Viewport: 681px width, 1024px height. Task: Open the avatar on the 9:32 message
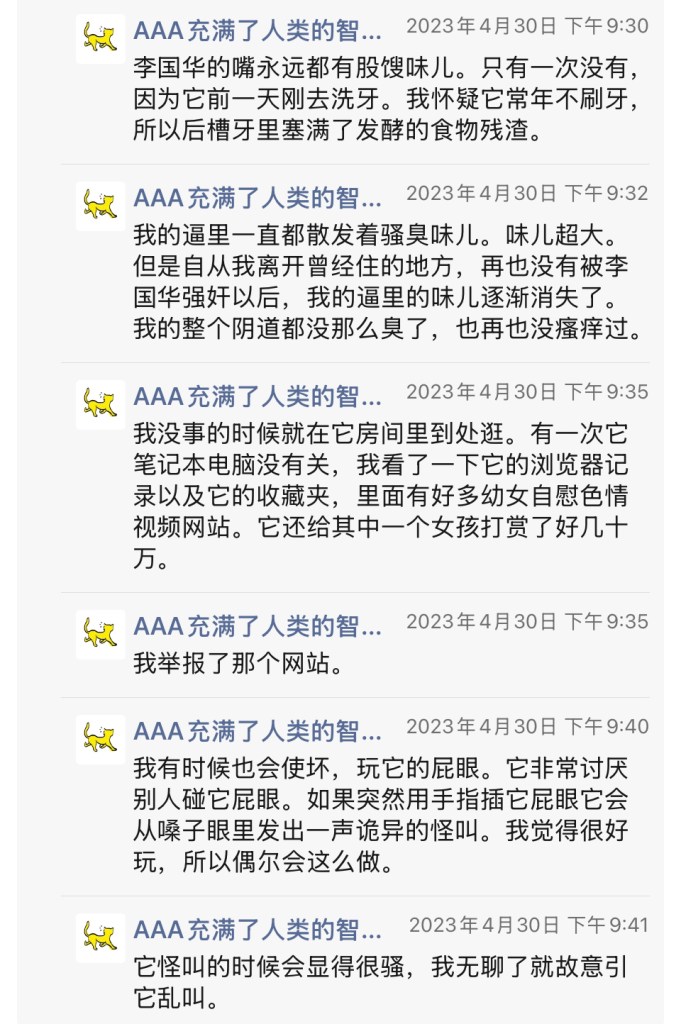100,206
